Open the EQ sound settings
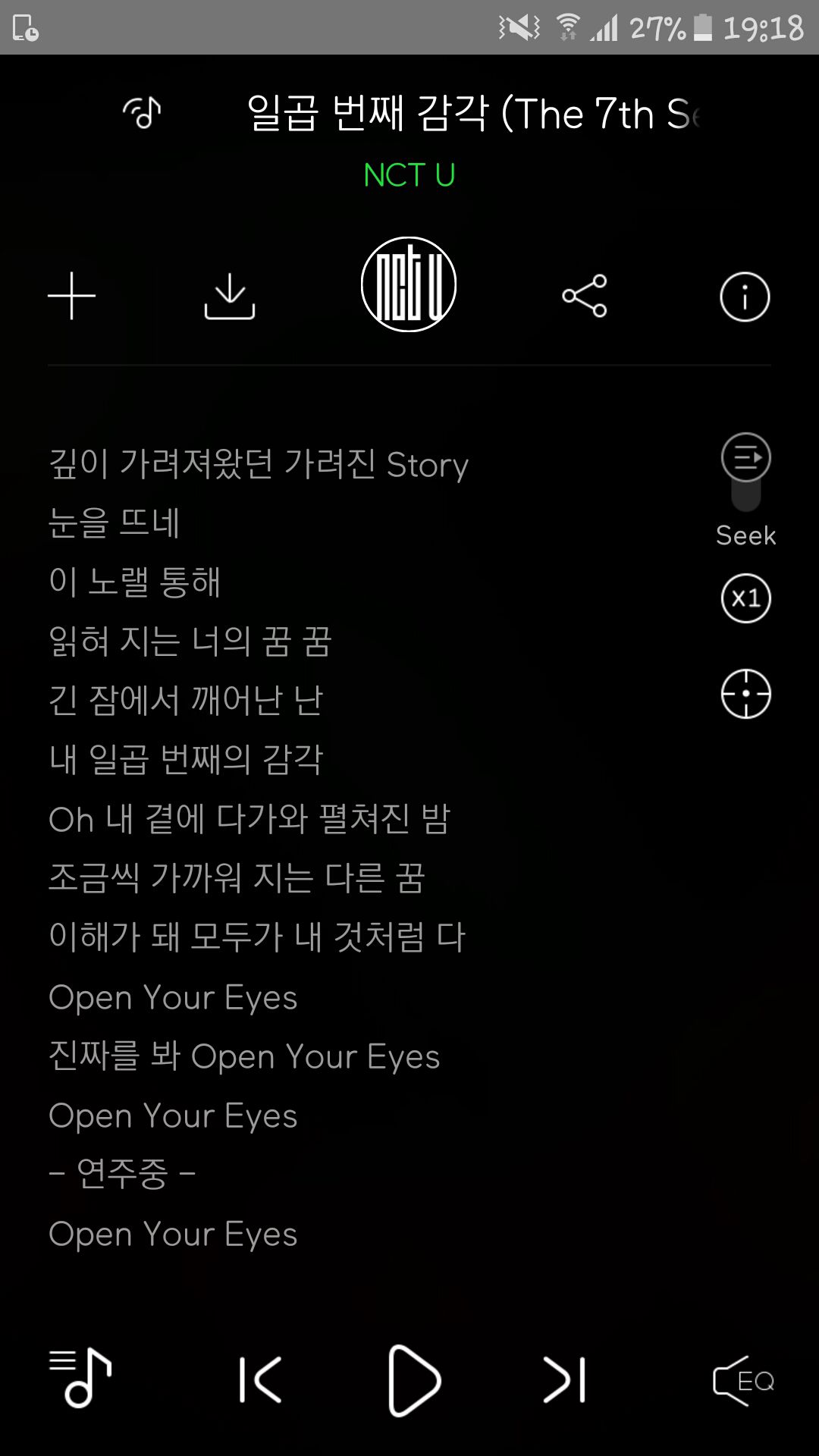The width and height of the screenshot is (819, 1456). pos(744,1380)
